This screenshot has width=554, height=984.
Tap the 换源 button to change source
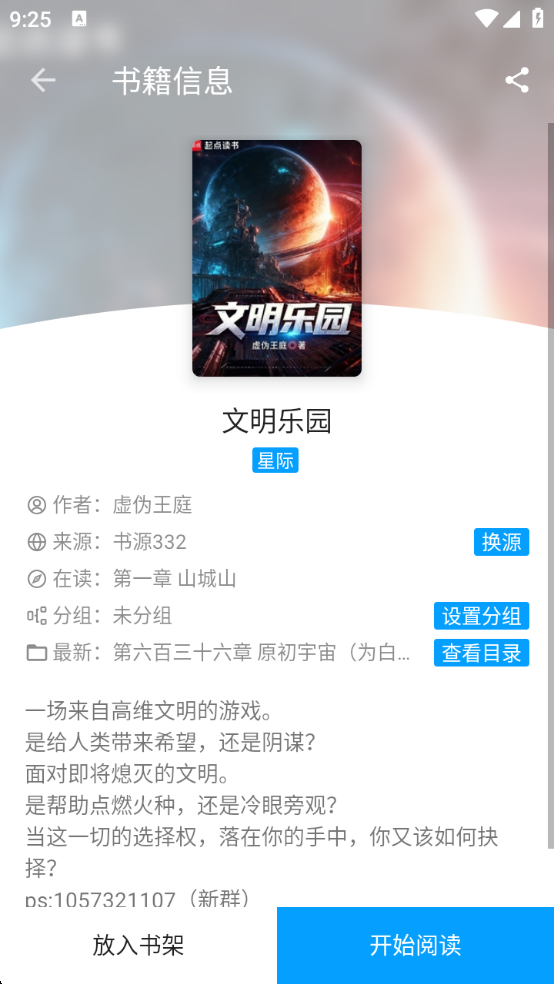(x=501, y=542)
